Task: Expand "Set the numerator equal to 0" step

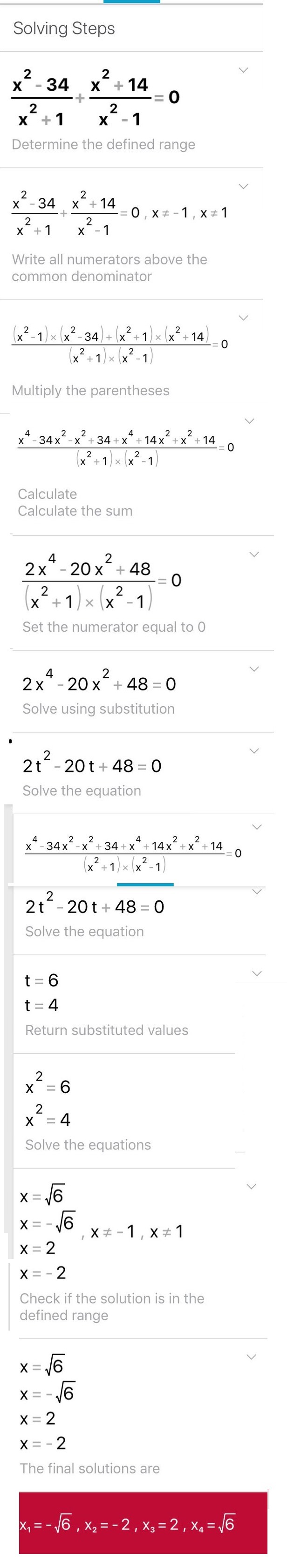Action: [254, 554]
